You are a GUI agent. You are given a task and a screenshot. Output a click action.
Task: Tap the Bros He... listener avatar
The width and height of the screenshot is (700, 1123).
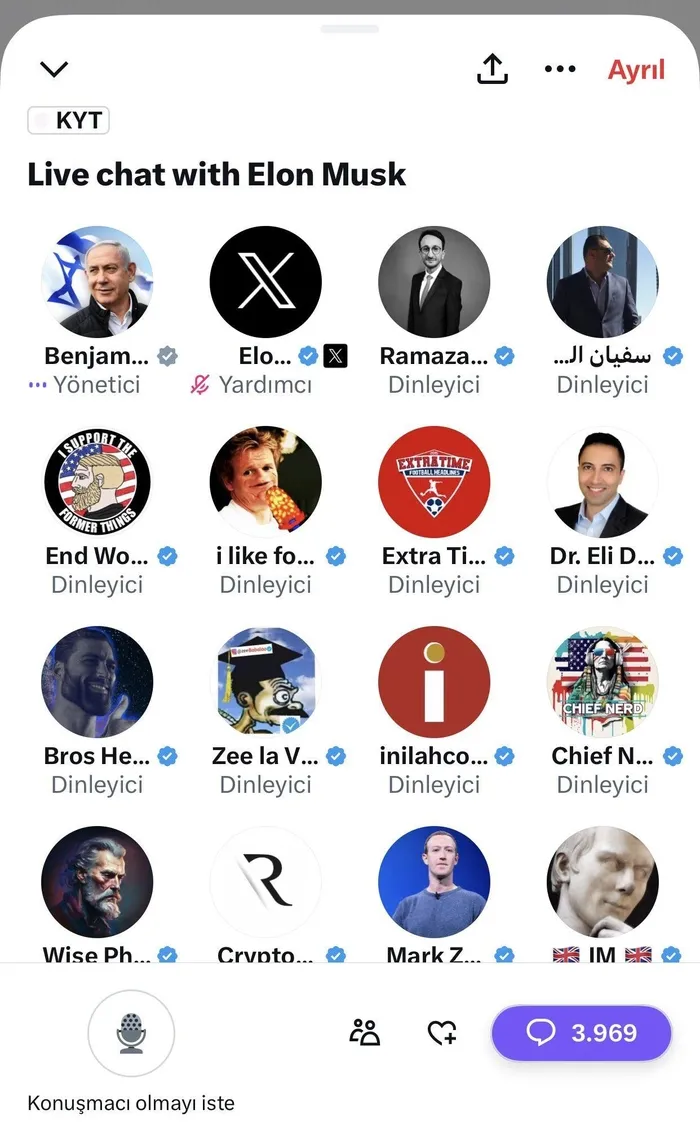tap(97, 682)
